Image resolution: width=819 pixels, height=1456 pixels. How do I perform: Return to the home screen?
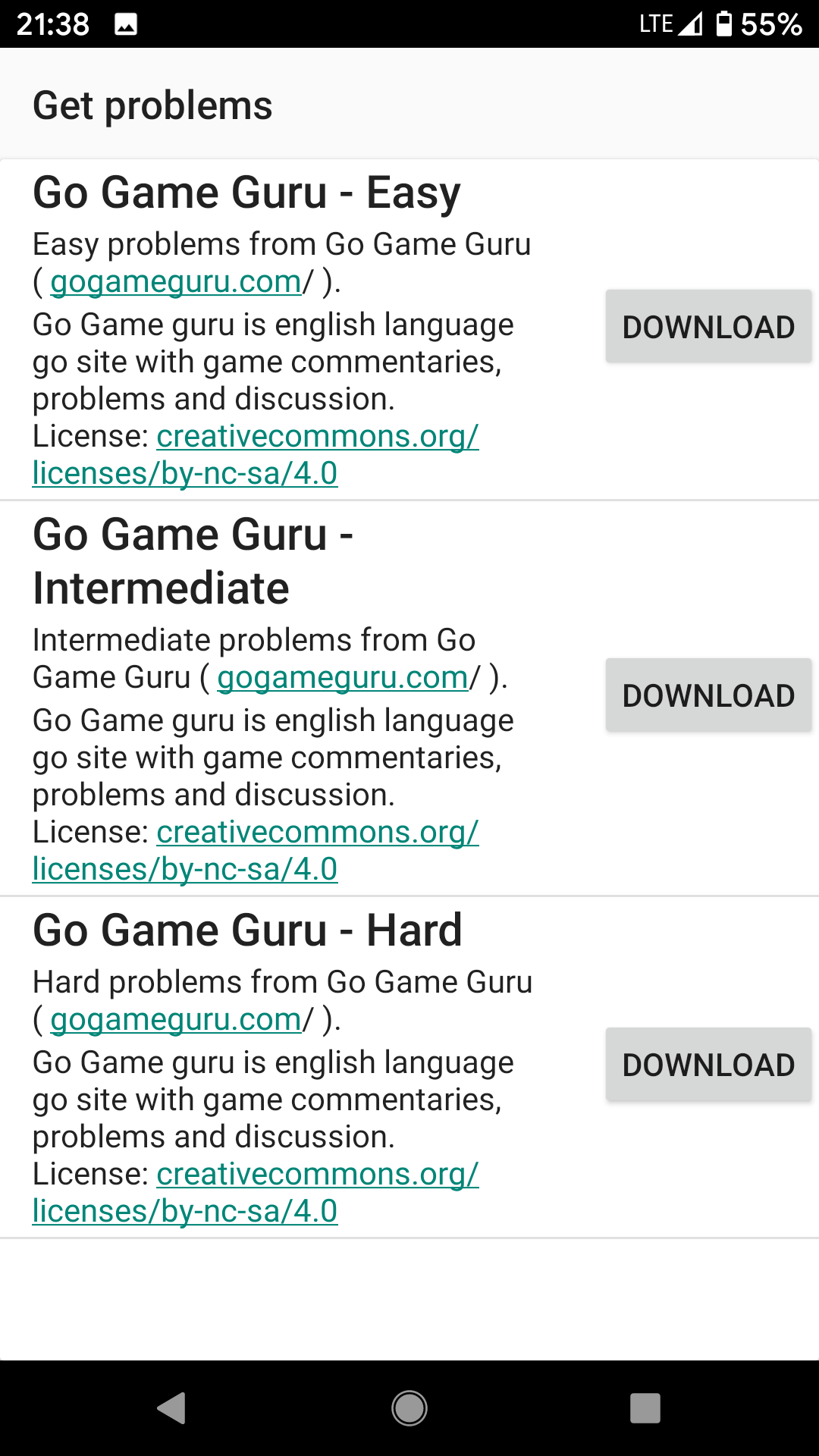click(x=409, y=1408)
